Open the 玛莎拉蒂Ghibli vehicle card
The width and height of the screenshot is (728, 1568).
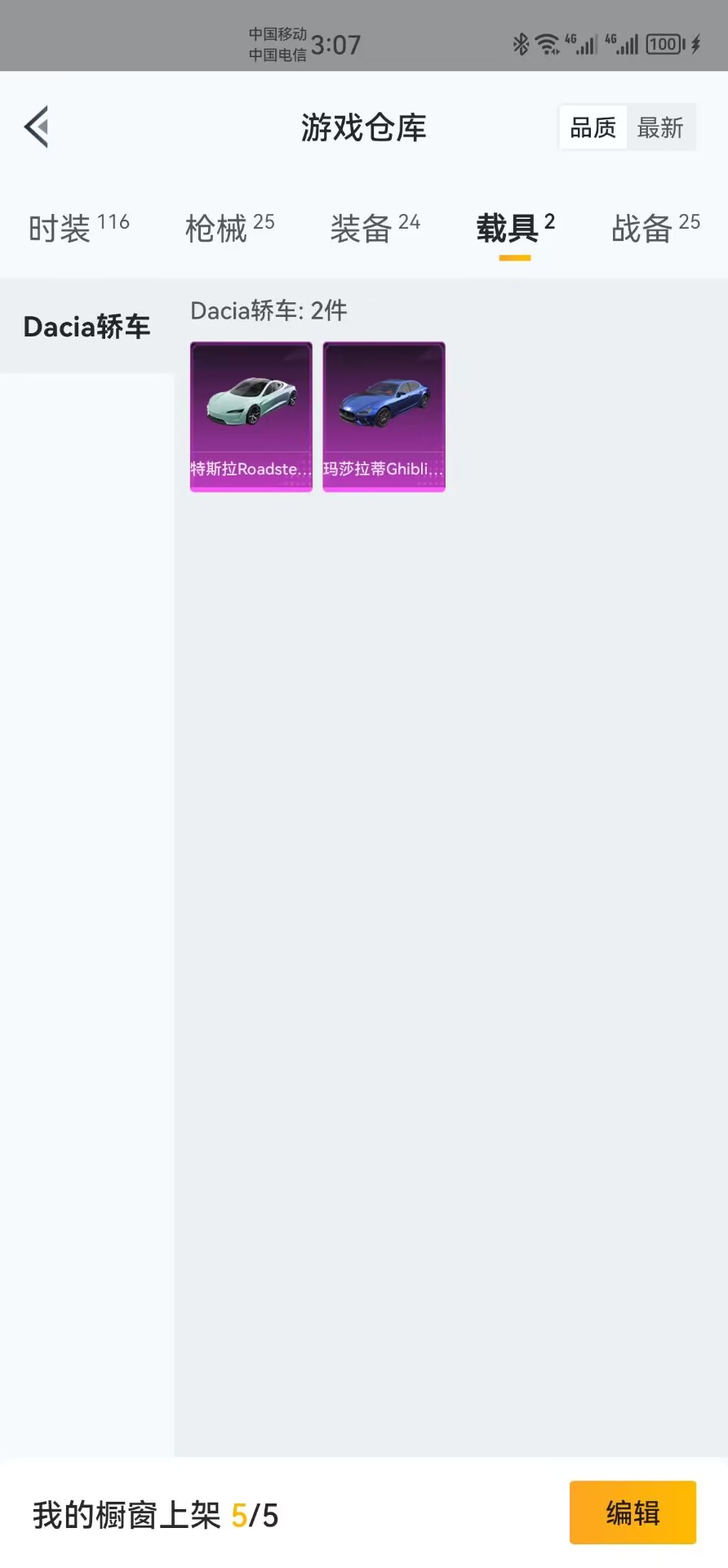click(384, 416)
